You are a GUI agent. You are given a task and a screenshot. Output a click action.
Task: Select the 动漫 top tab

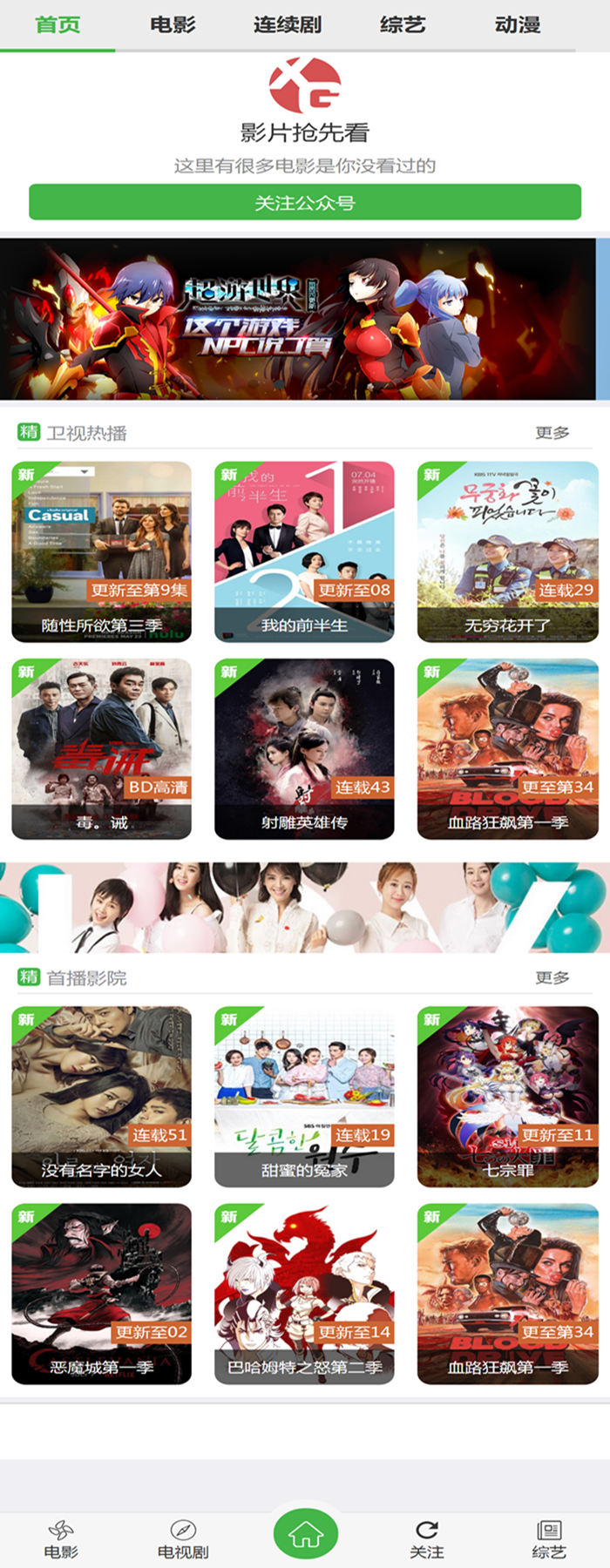[x=518, y=24]
